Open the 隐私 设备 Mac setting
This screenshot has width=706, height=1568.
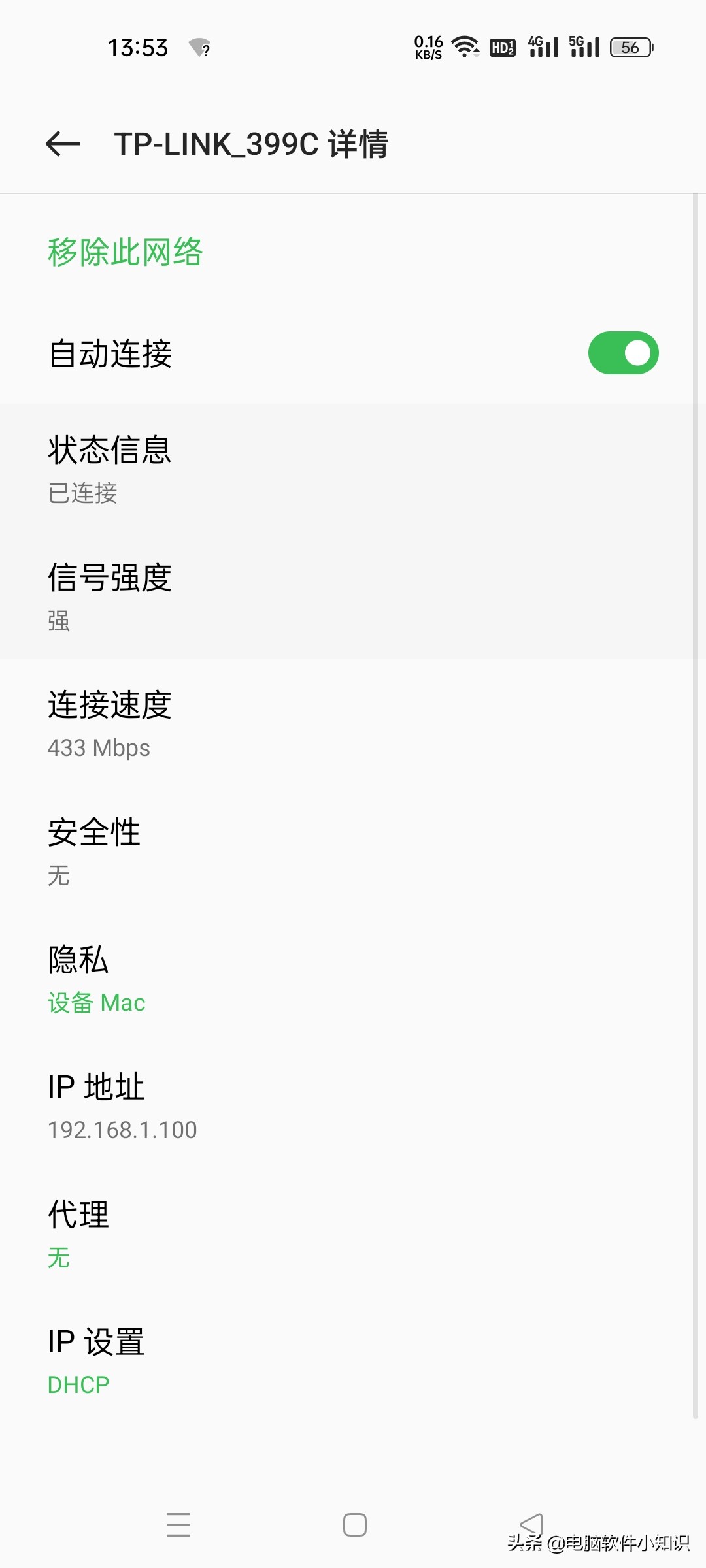(x=97, y=979)
